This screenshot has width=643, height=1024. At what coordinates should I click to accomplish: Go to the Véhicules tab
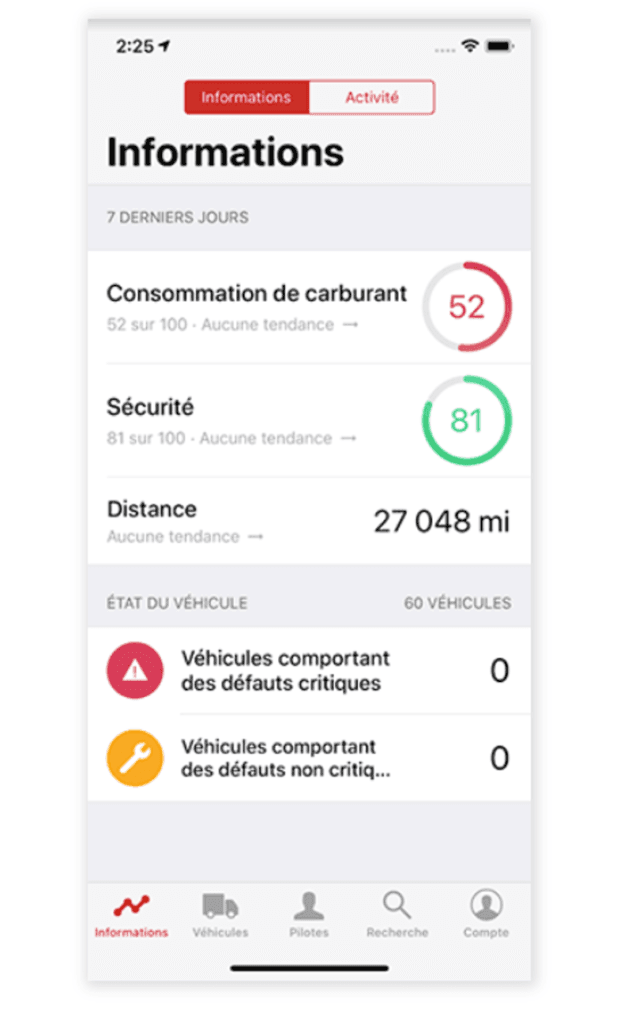pos(220,915)
